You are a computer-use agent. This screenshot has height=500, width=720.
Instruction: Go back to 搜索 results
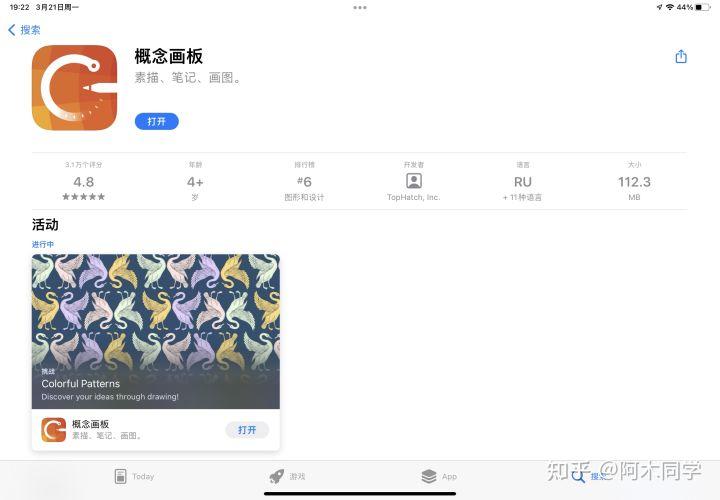pos(25,30)
